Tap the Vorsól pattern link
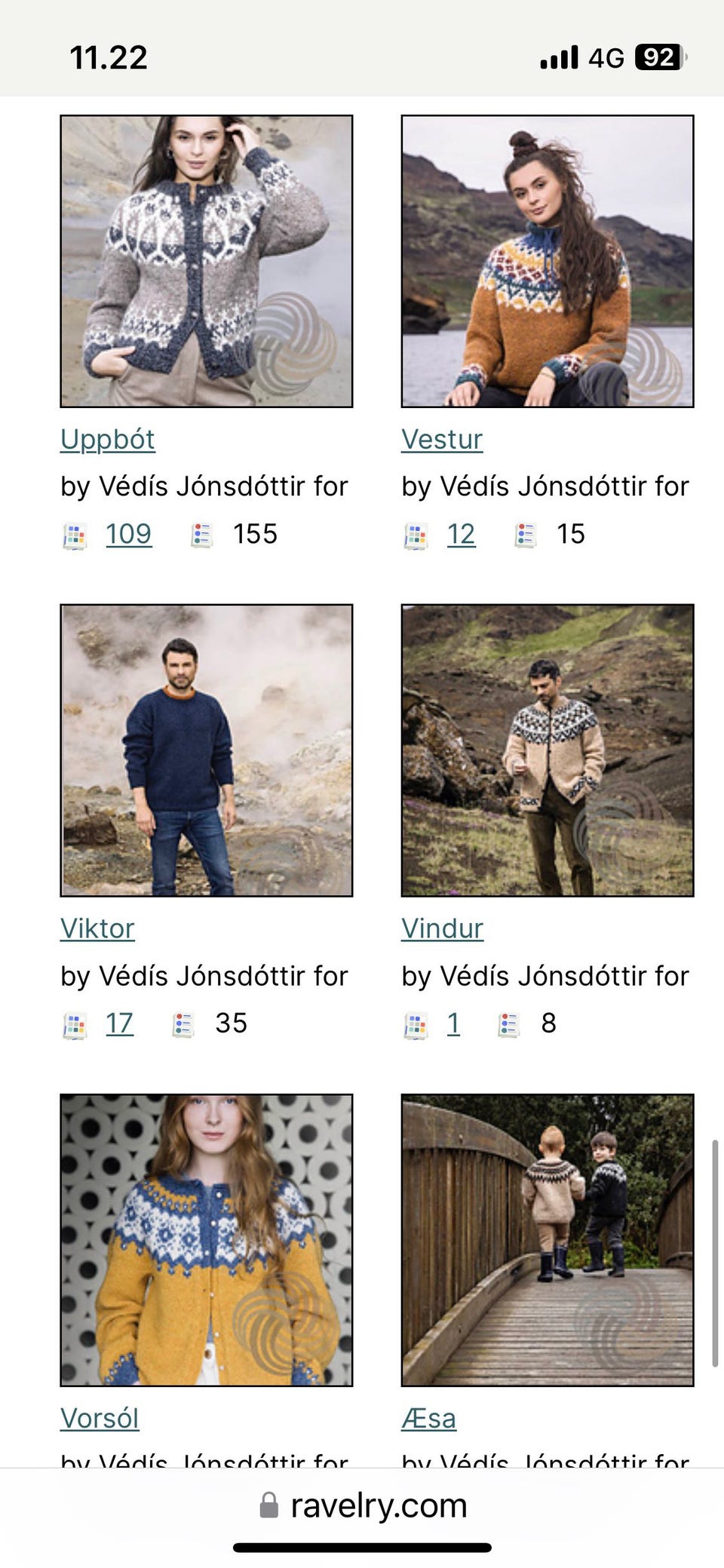 point(100,1419)
